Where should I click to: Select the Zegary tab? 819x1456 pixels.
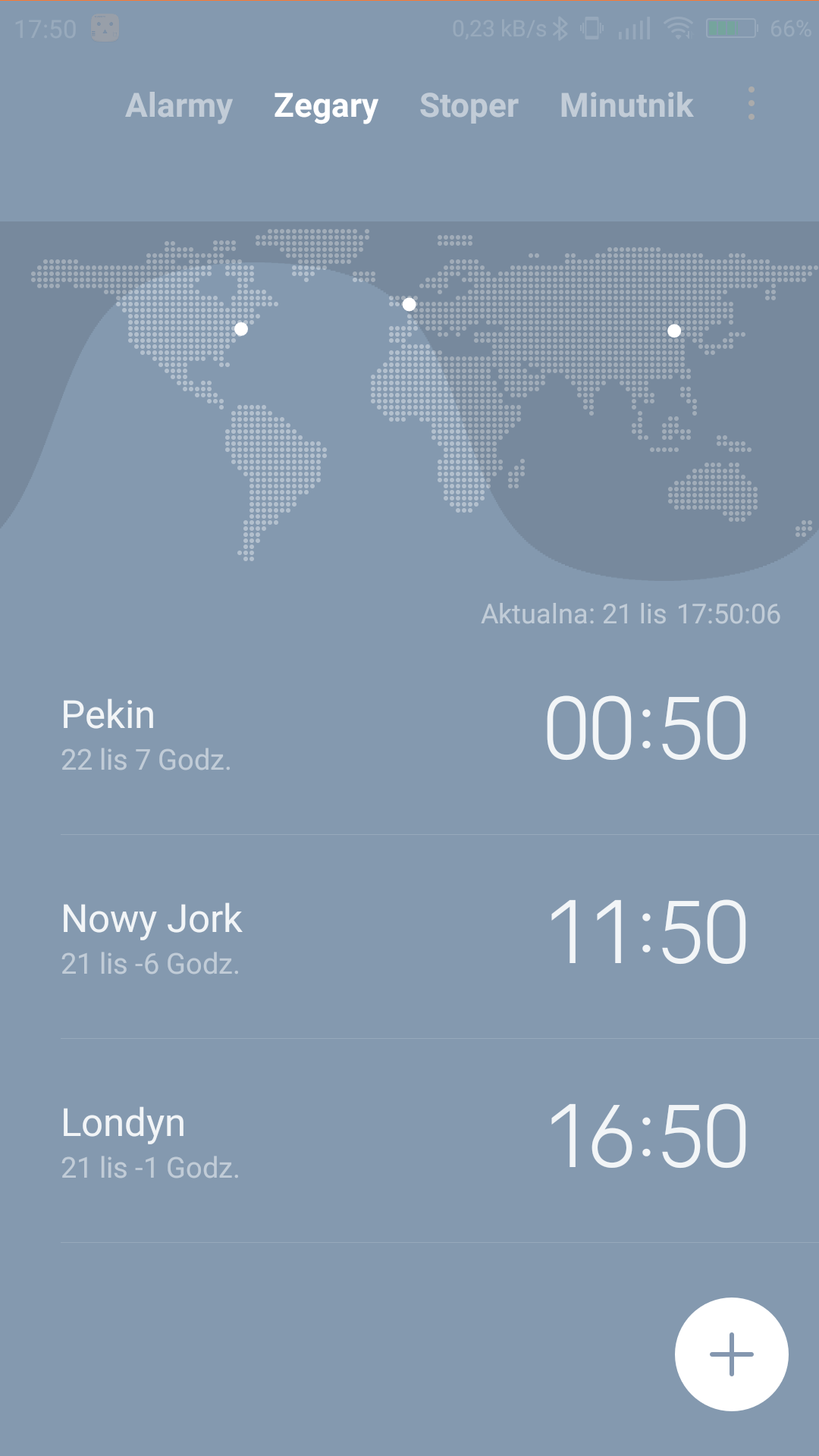[326, 105]
